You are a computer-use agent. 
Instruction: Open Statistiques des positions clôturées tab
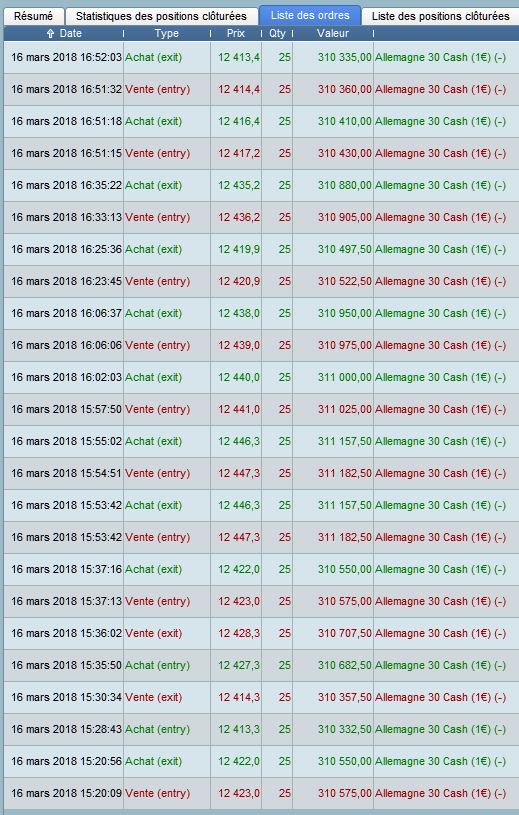[x=161, y=16]
